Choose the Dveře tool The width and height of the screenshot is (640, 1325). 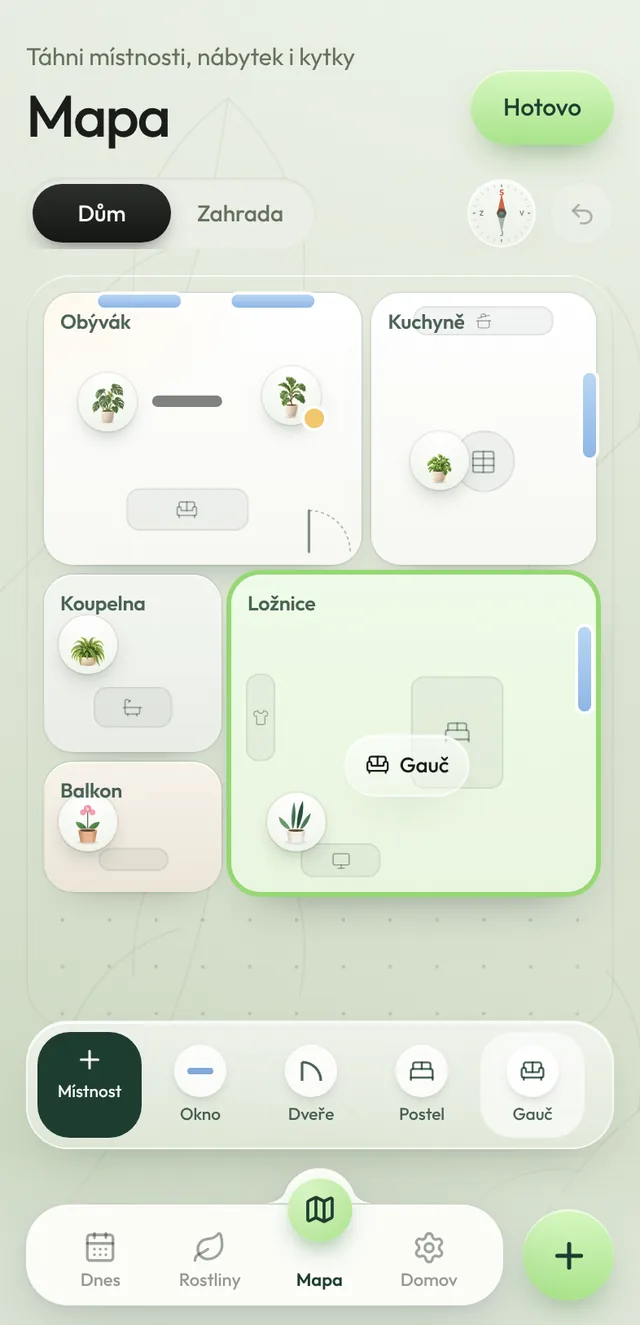click(311, 1084)
